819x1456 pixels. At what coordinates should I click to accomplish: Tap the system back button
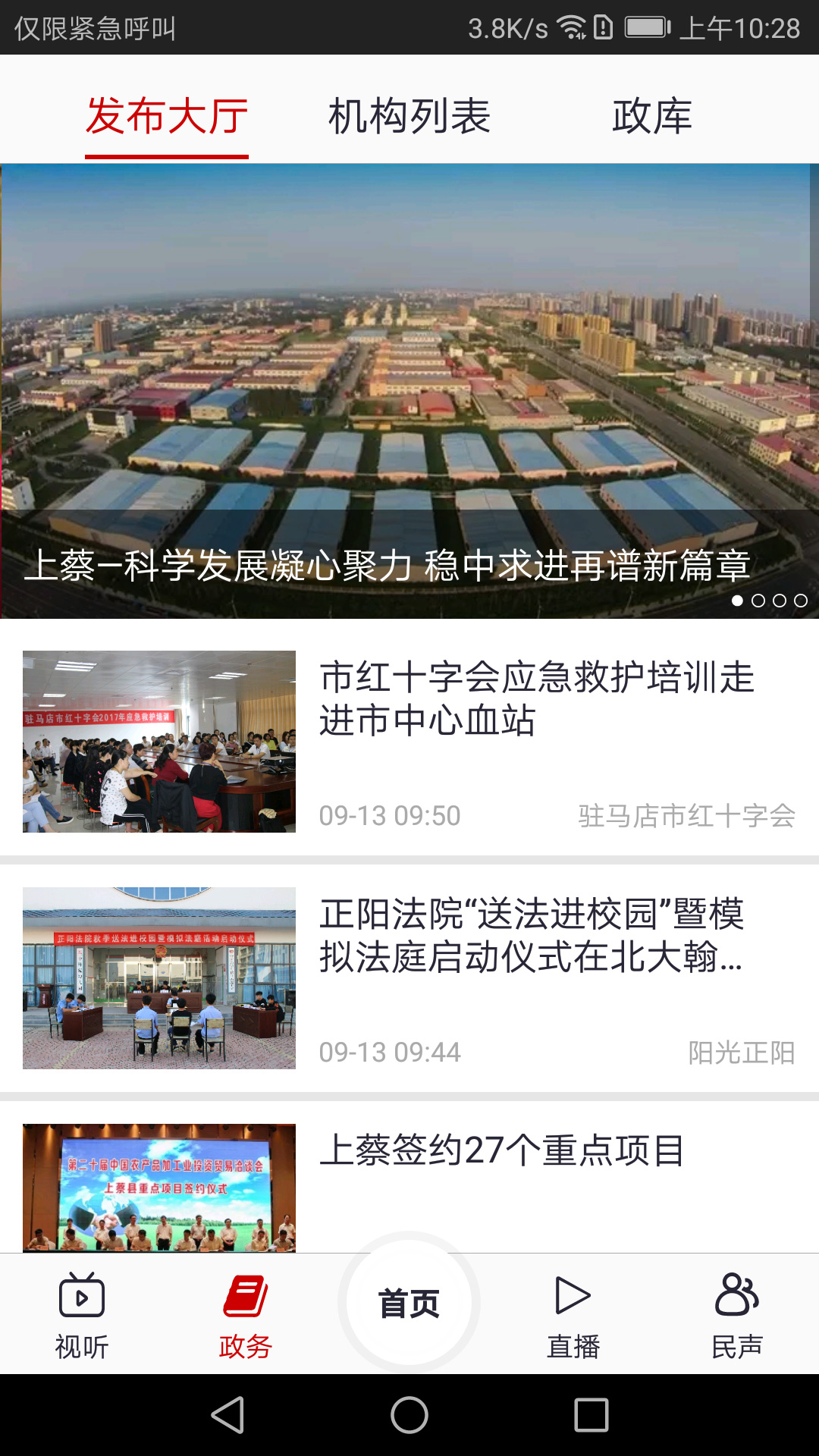[x=227, y=1415]
